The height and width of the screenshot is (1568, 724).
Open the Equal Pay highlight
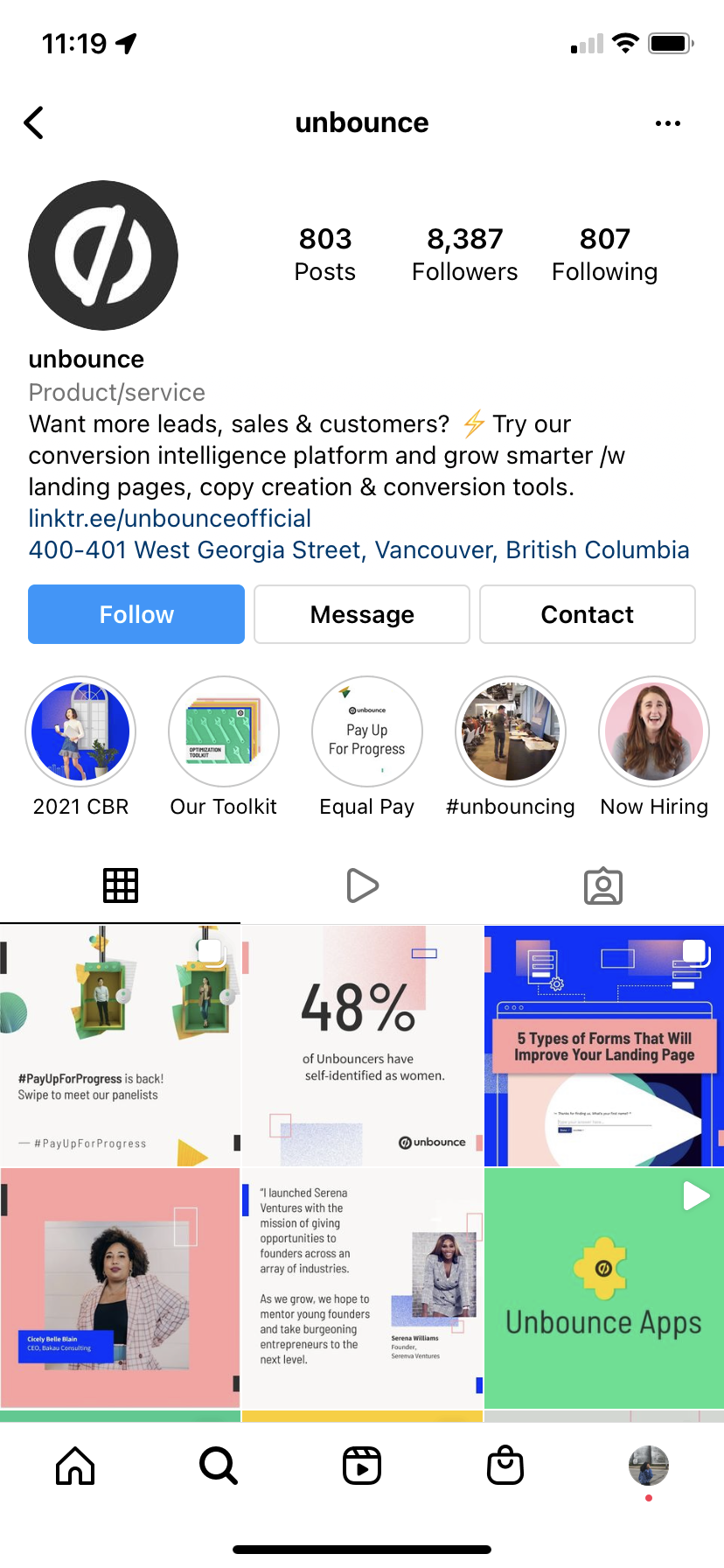(367, 731)
